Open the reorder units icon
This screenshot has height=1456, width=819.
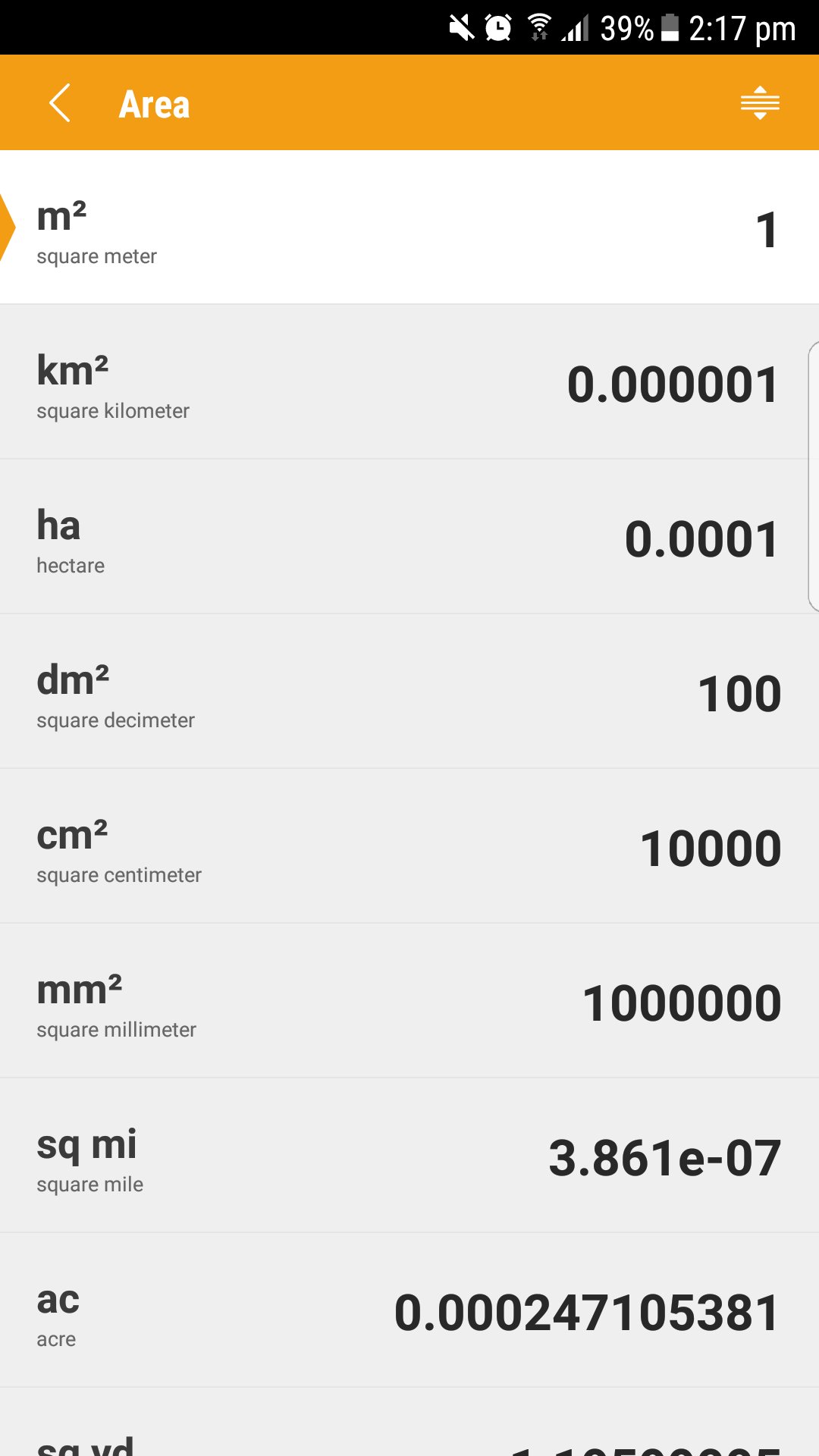pyautogui.click(x=760, y=103)
